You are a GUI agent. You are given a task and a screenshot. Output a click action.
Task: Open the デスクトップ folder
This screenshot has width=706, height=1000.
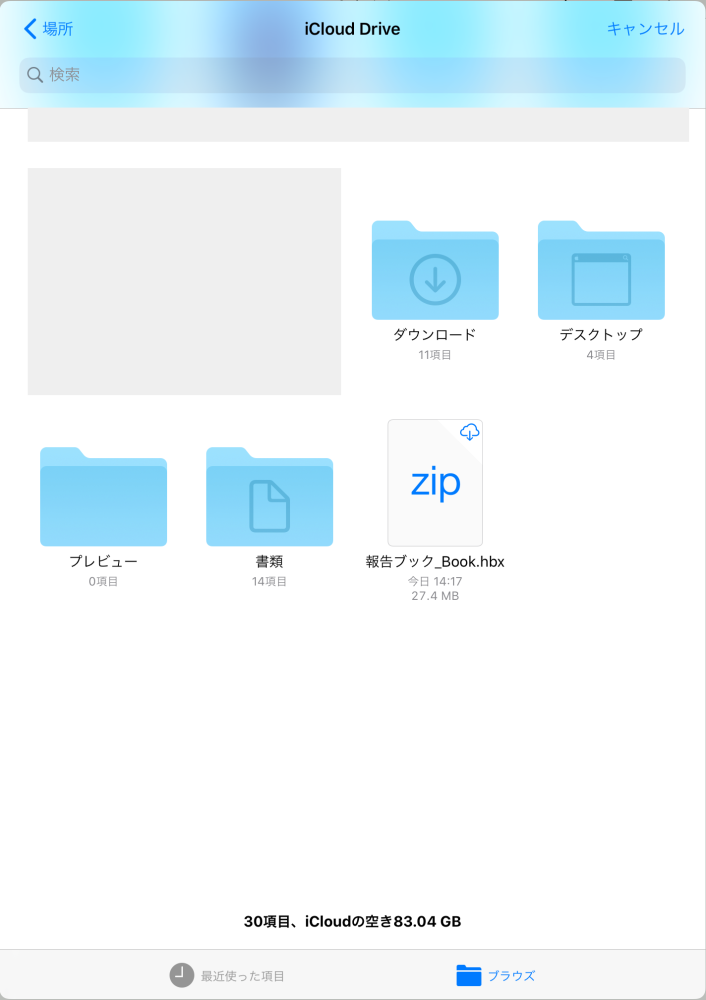pos(601,272)
